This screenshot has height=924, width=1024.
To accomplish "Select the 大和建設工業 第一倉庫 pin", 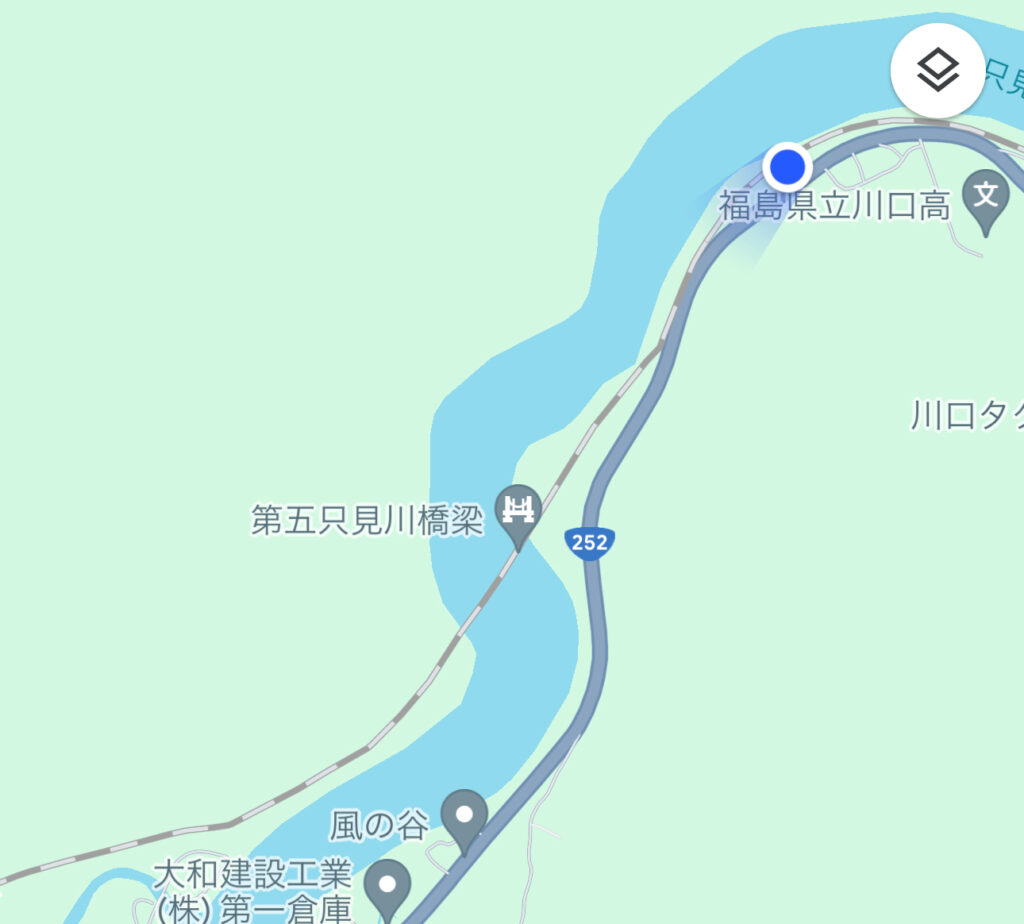I will point(387,884).
